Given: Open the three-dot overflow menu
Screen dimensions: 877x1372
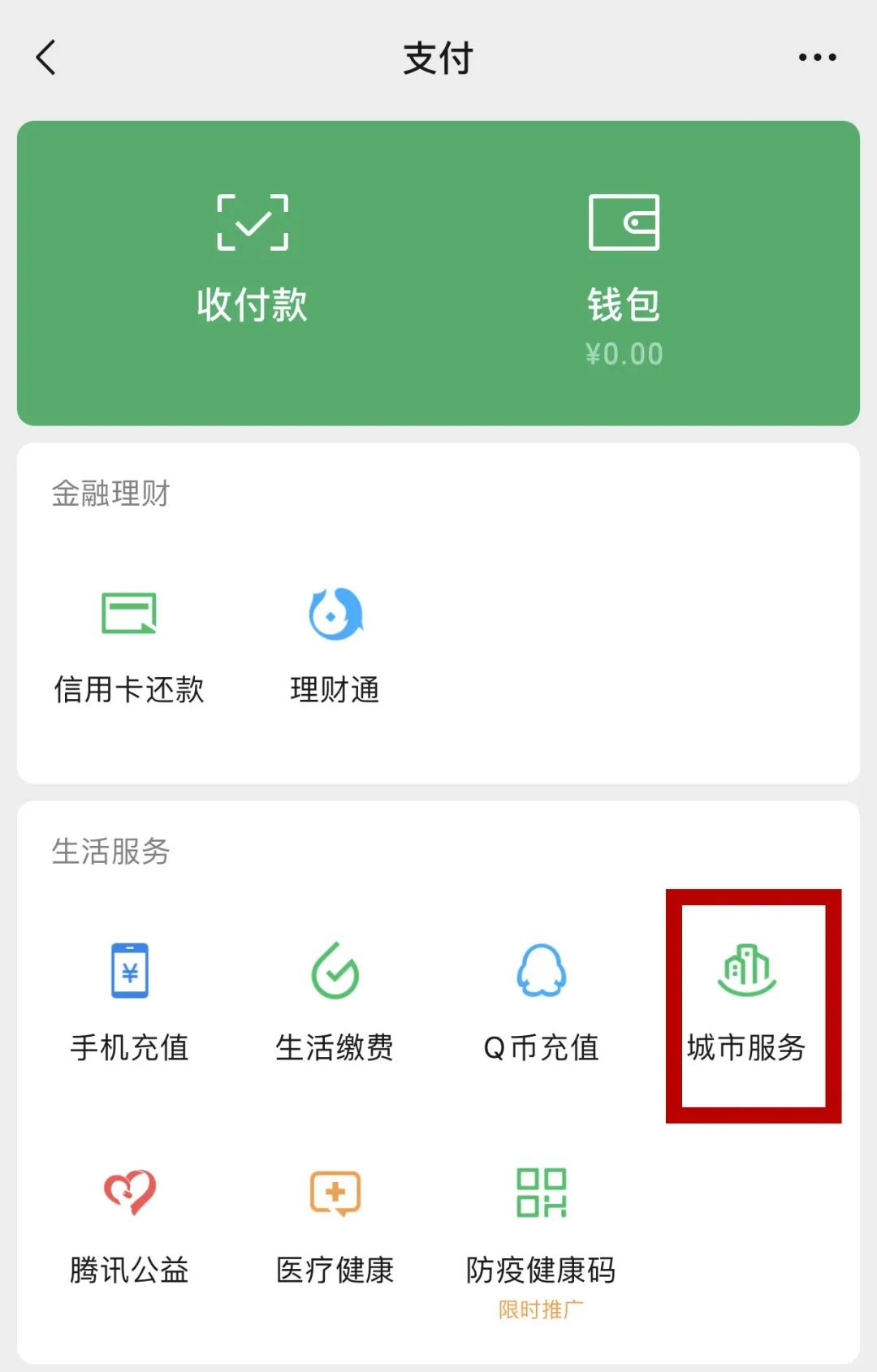Looking at the screenshot, I should click(817, 58).
